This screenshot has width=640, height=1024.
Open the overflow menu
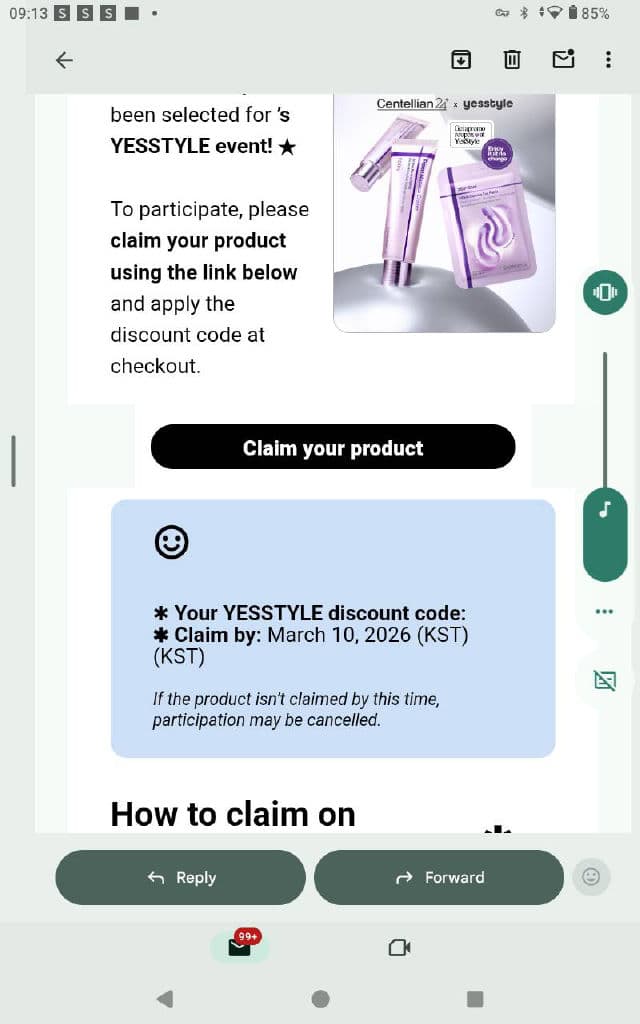point(608,60)
